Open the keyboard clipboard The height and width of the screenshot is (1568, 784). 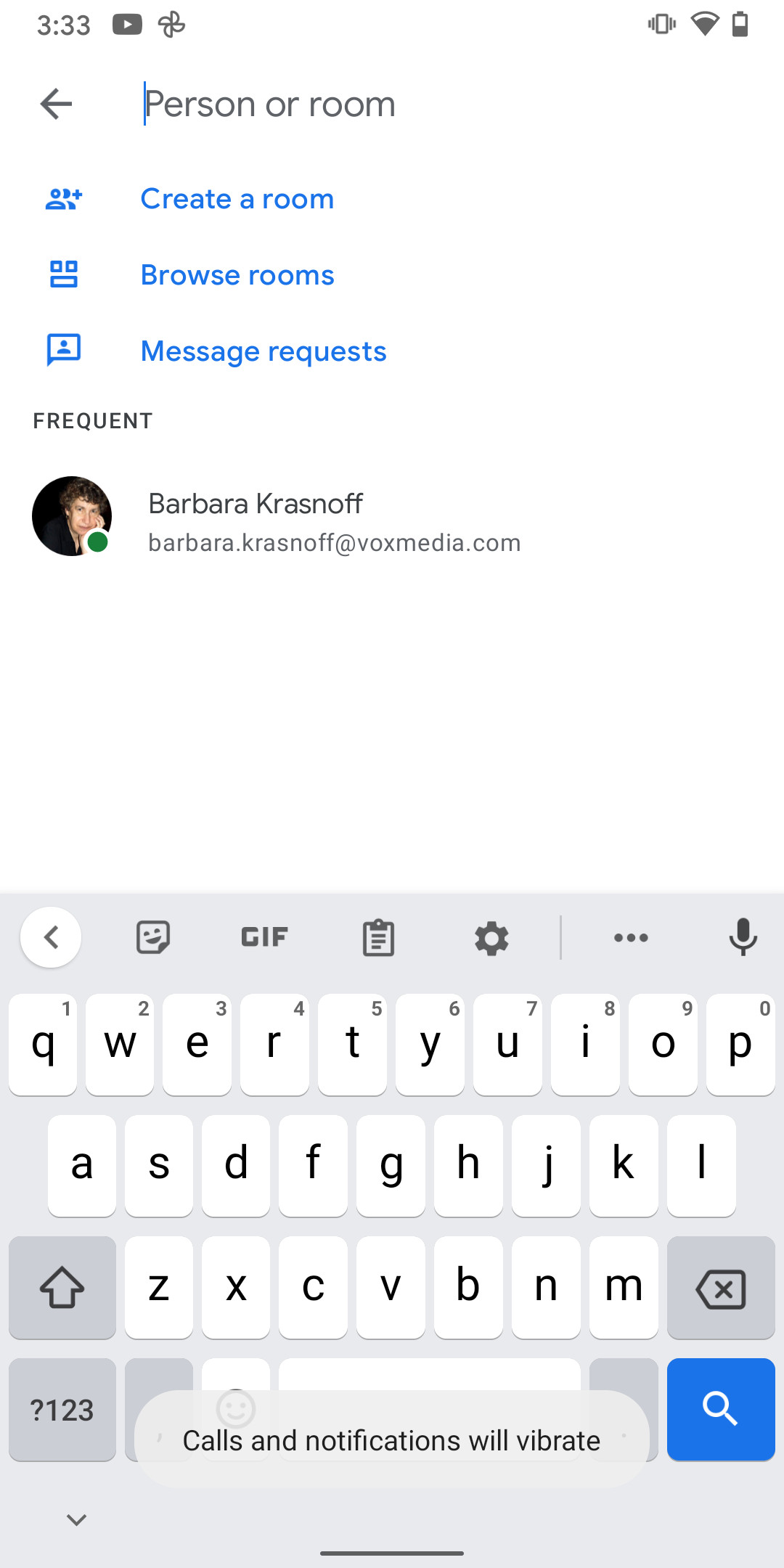click(x=378, y=937)
